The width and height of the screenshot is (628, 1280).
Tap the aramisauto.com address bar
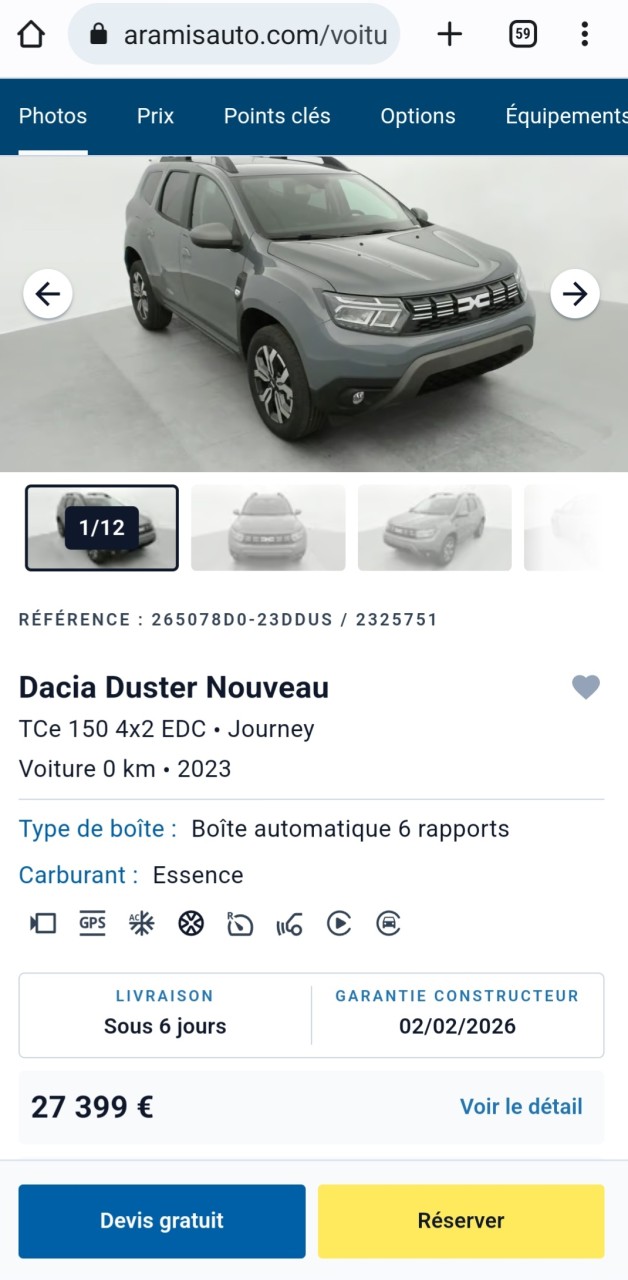pyautogui.click(x=234, y=35)
